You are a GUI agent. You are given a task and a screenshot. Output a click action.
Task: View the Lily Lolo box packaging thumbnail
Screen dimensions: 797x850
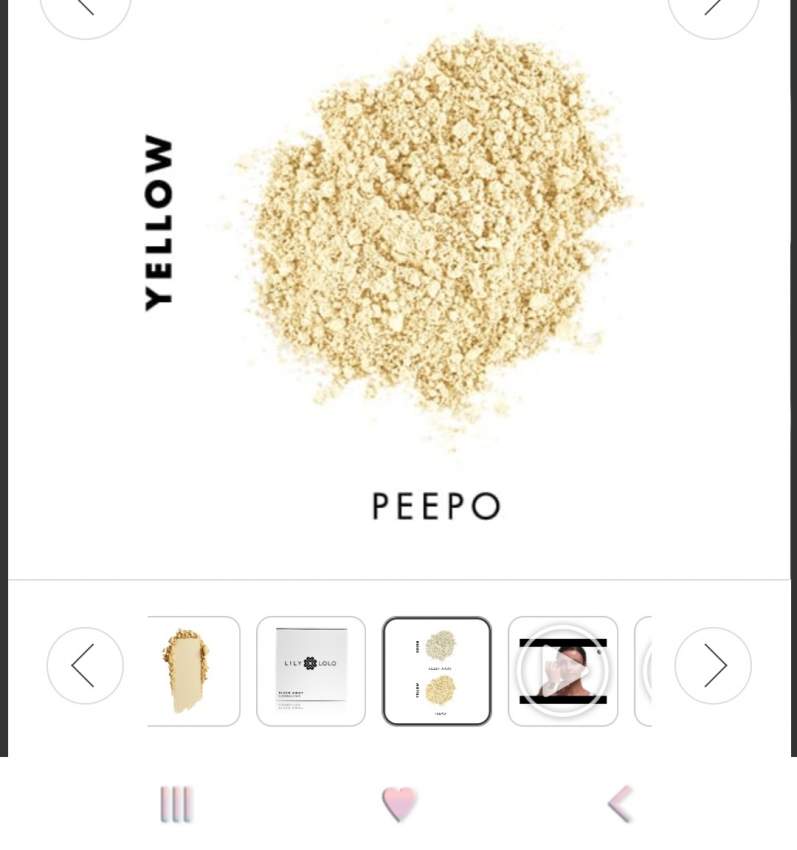pyautogui.click(x=311, y=670)
